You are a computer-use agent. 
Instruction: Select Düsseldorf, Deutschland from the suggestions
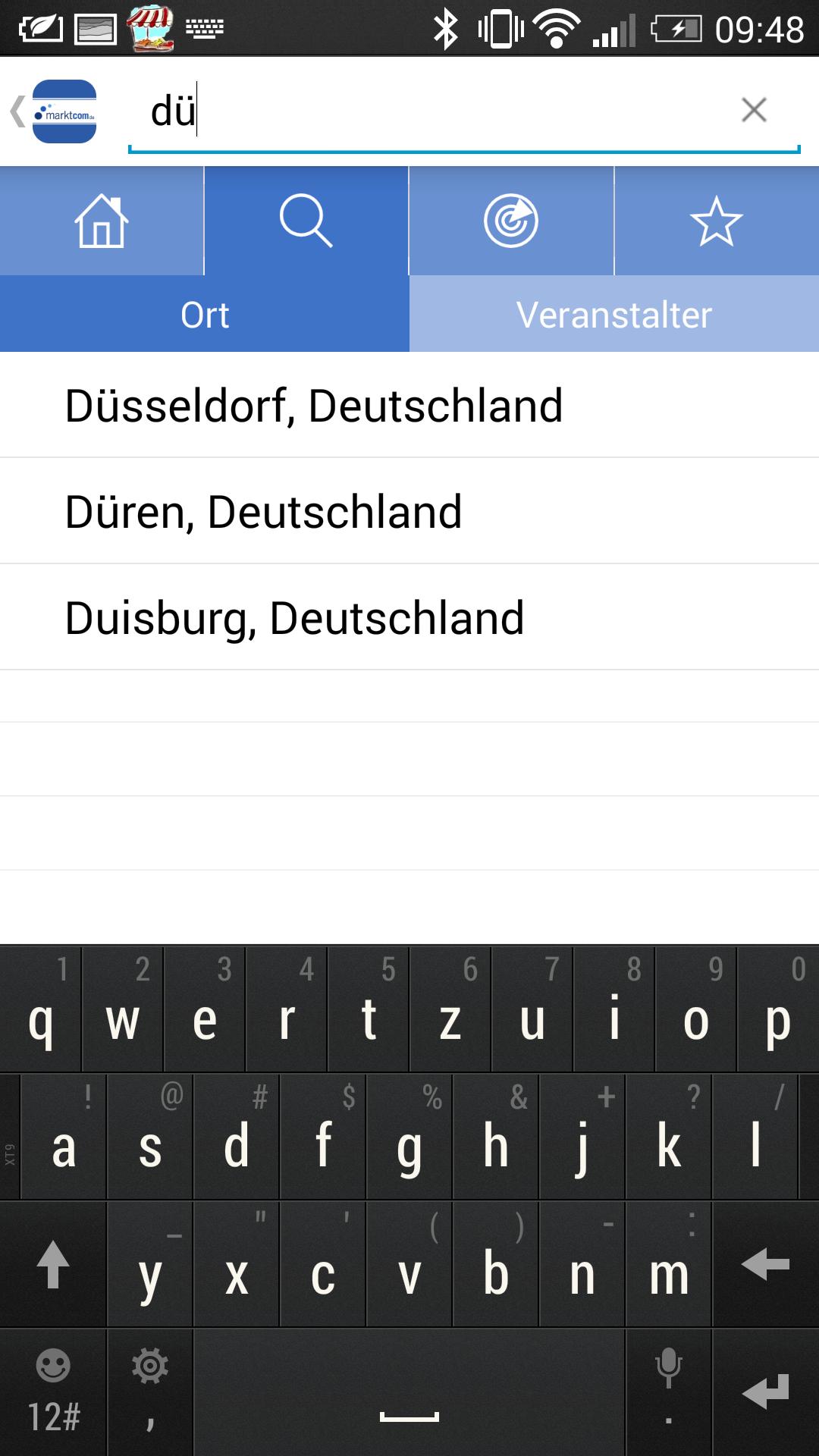(x=315, y=406)
